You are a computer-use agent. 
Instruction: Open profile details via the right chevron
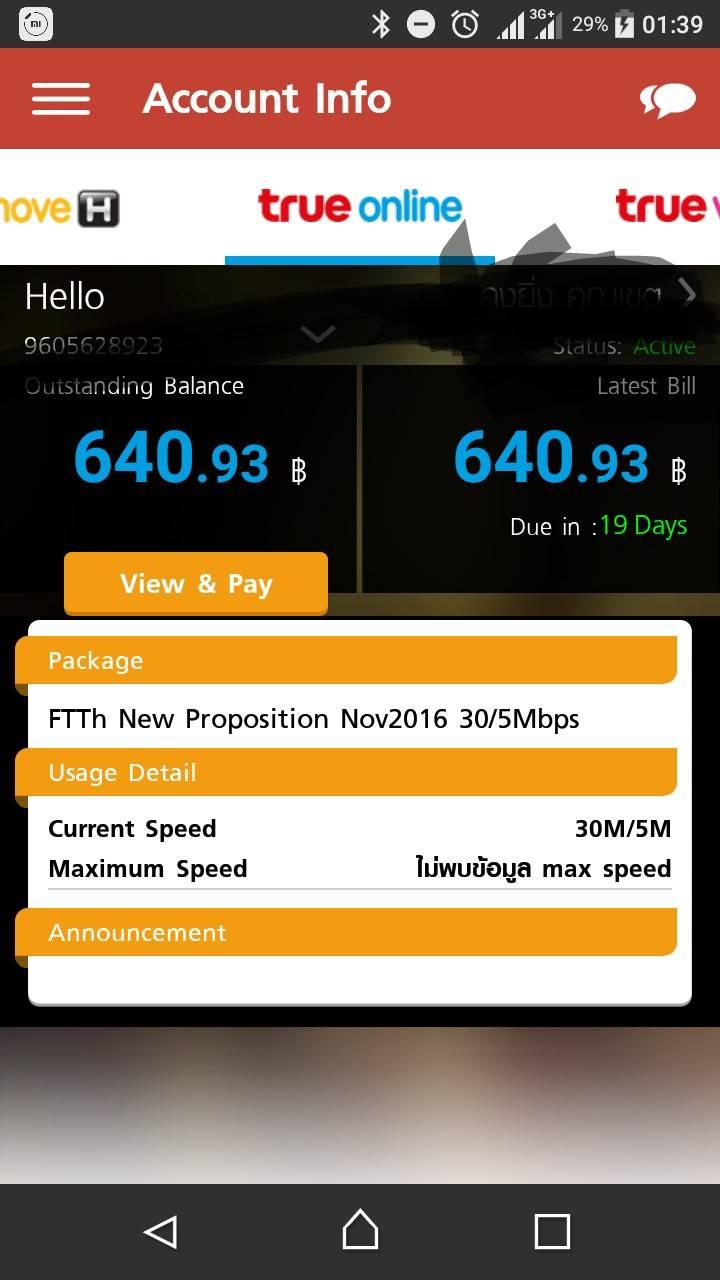(687, 291)
